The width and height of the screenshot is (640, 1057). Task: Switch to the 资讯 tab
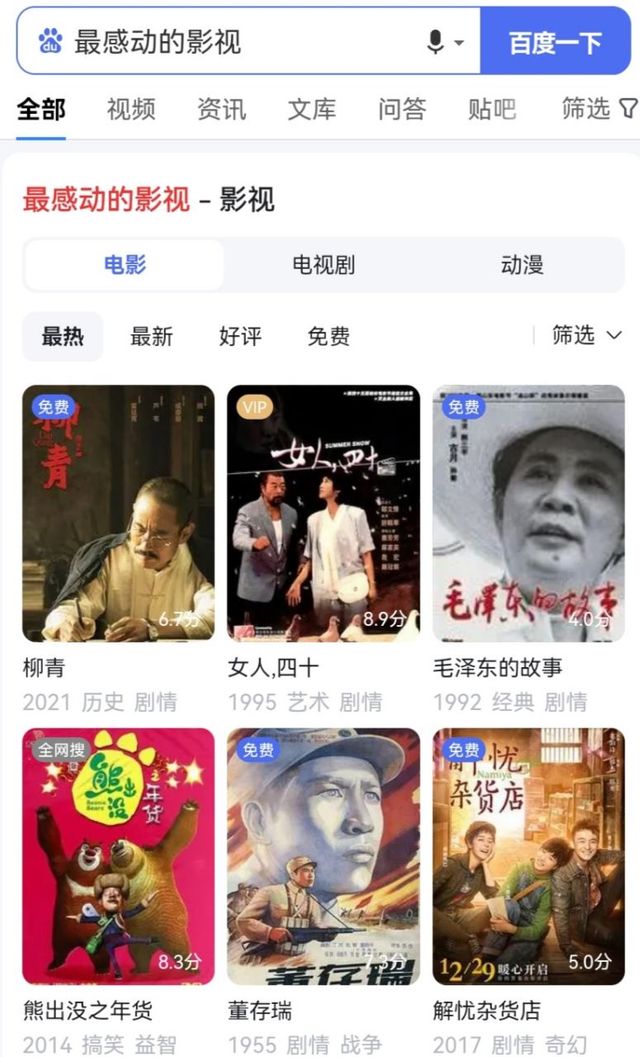coord(221,109)
